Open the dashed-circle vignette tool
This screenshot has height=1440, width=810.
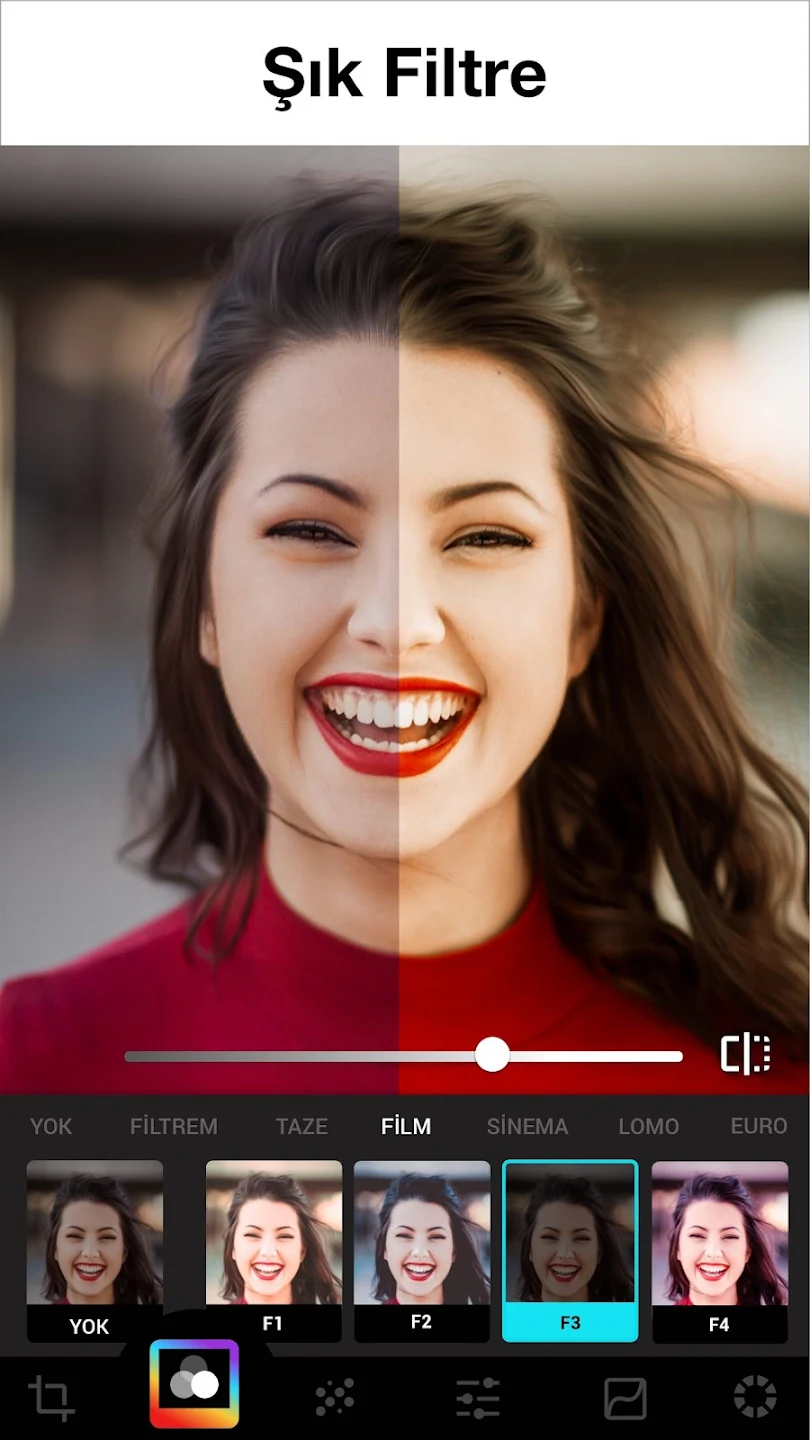tap(754, 1397)
